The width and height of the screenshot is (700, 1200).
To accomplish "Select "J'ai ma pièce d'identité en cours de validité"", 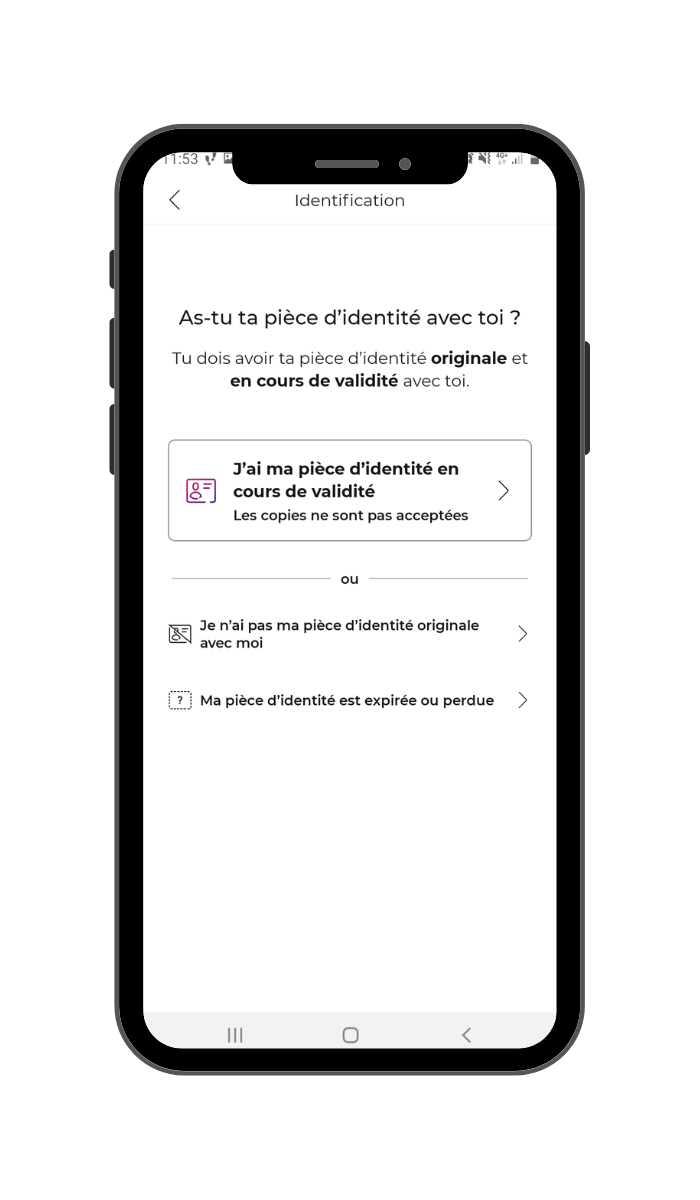I will 349,491.
